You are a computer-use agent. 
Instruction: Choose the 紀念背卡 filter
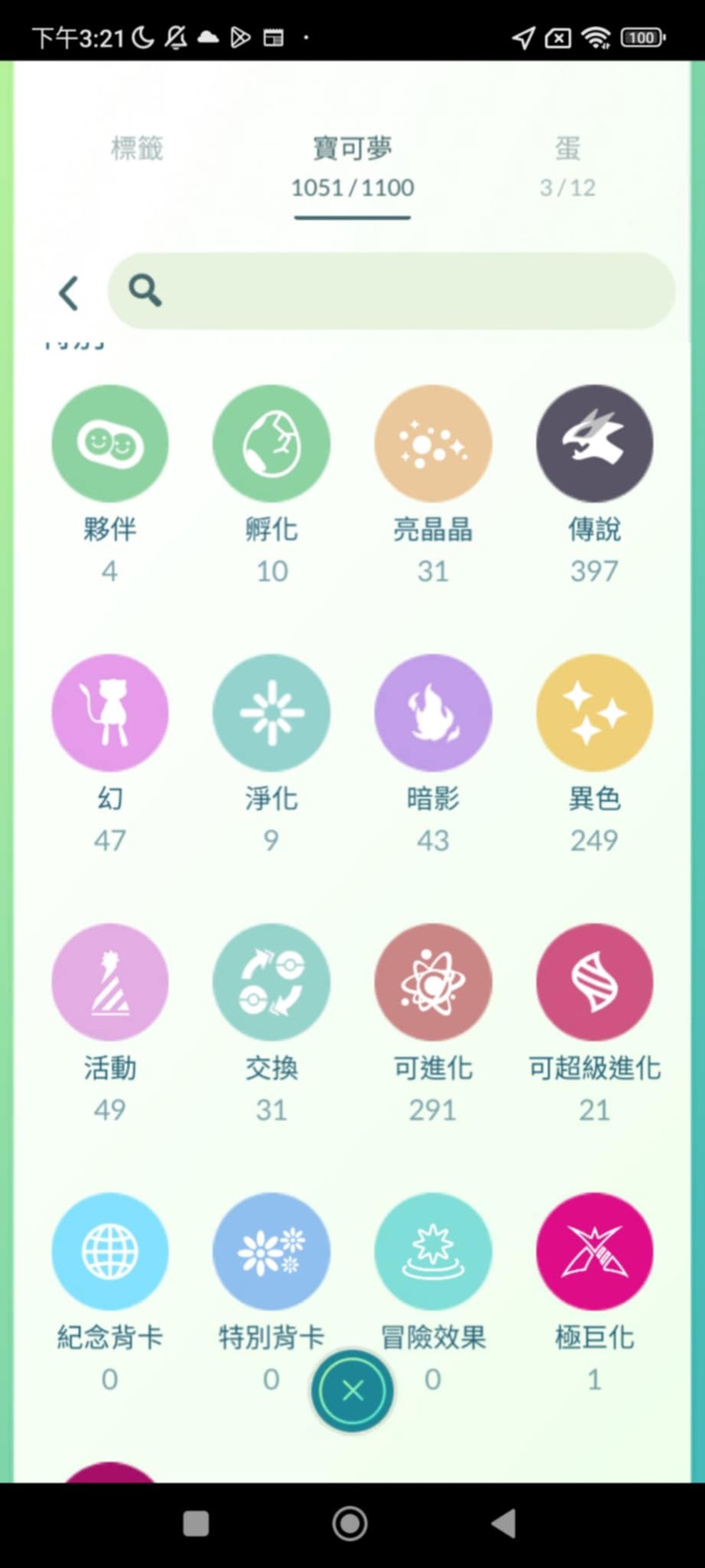point(110,1252)
